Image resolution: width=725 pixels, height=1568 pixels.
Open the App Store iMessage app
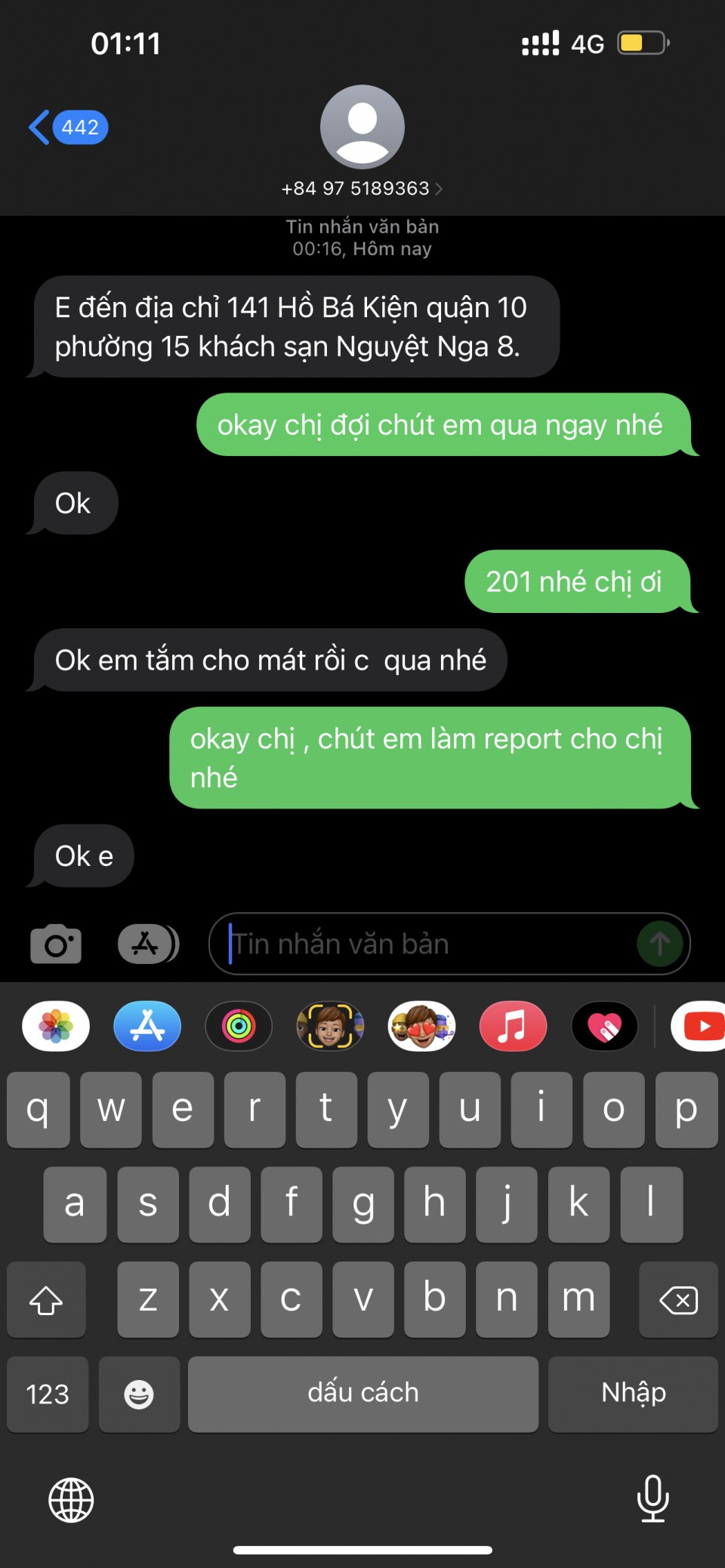click(147, 1026)
